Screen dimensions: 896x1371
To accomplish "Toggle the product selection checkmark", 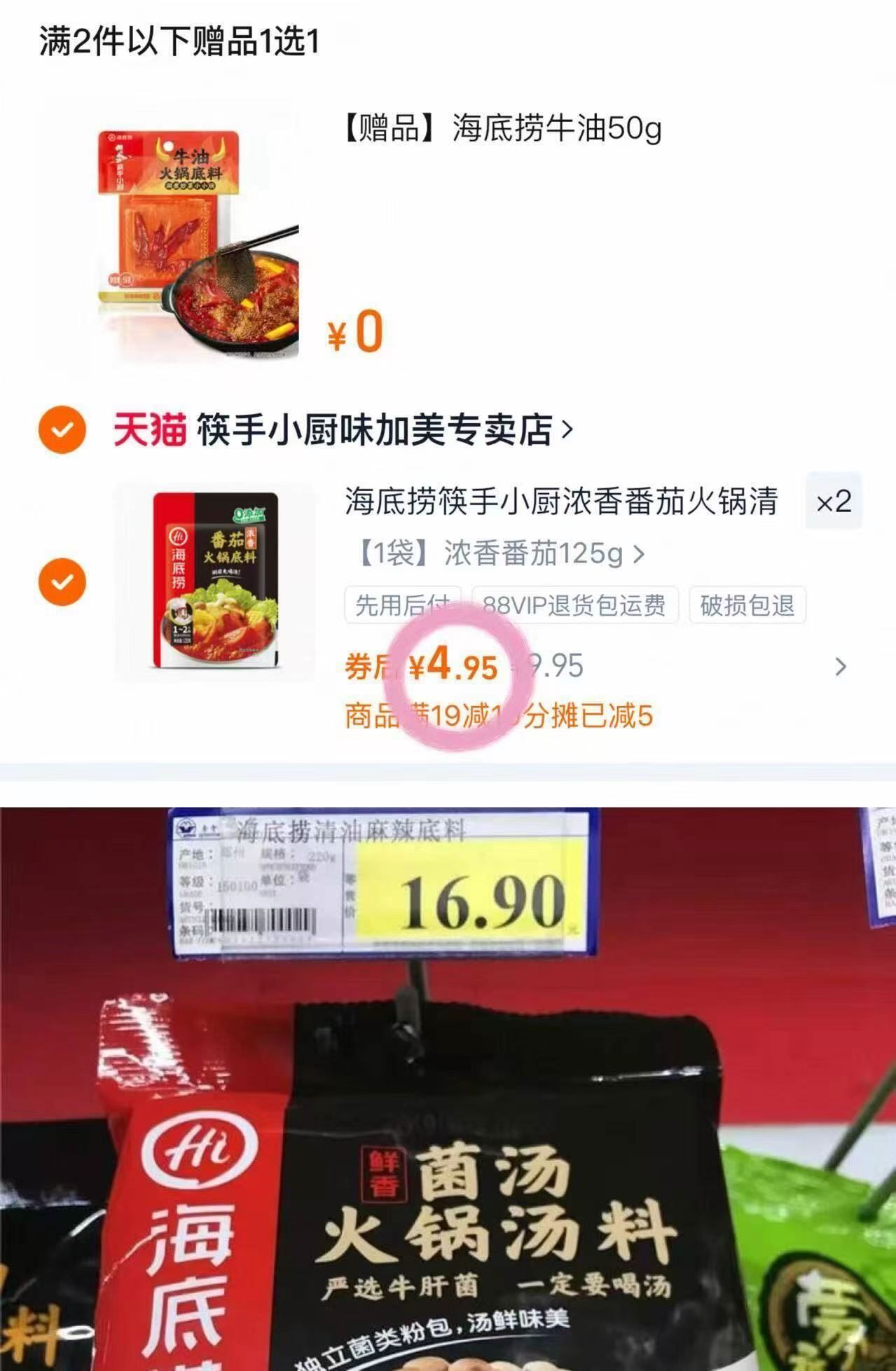I will (x=62, y=580).
